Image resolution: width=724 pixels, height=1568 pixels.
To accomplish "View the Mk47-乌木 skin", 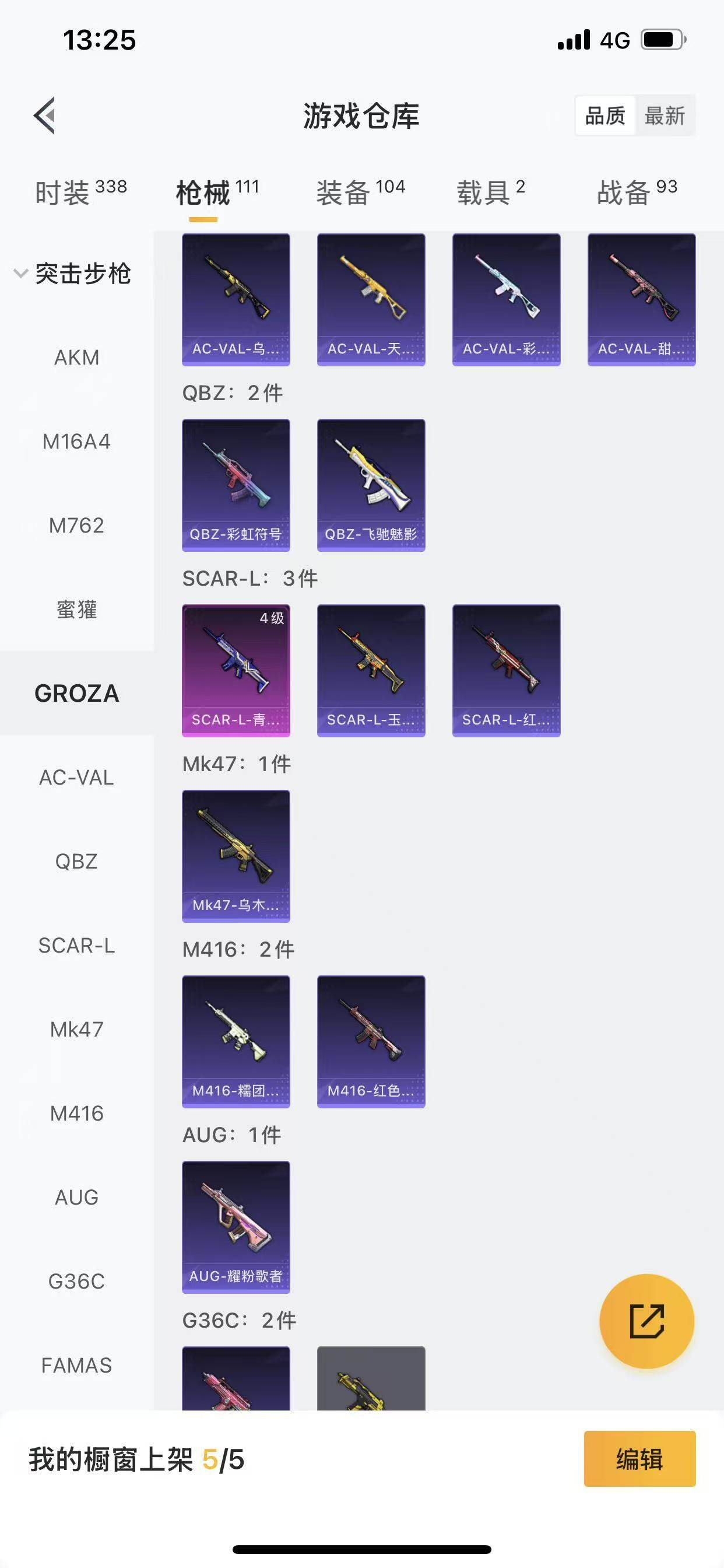I will pos(236,855).
